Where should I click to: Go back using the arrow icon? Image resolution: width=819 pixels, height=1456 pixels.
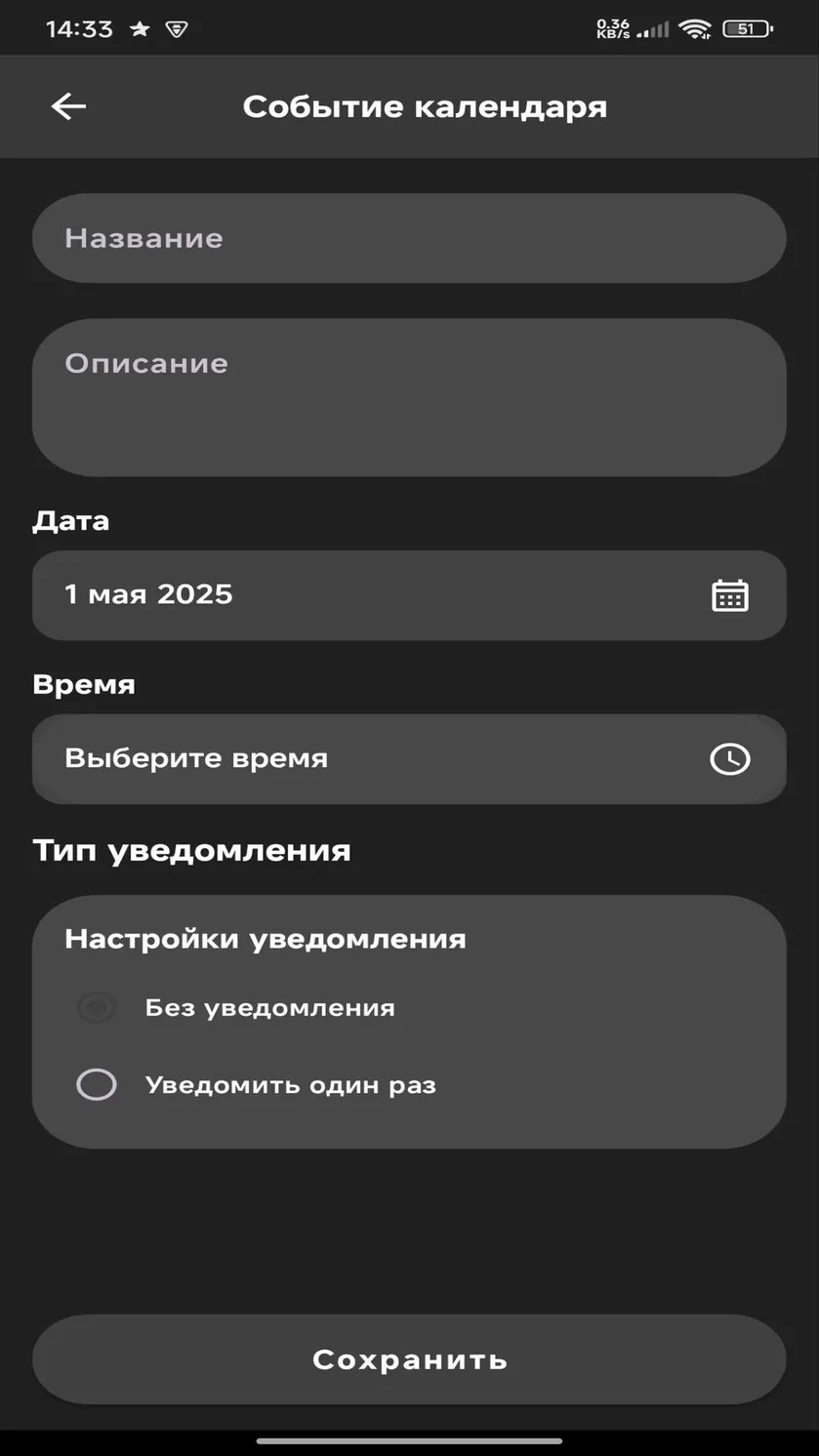tap(68, 106)
